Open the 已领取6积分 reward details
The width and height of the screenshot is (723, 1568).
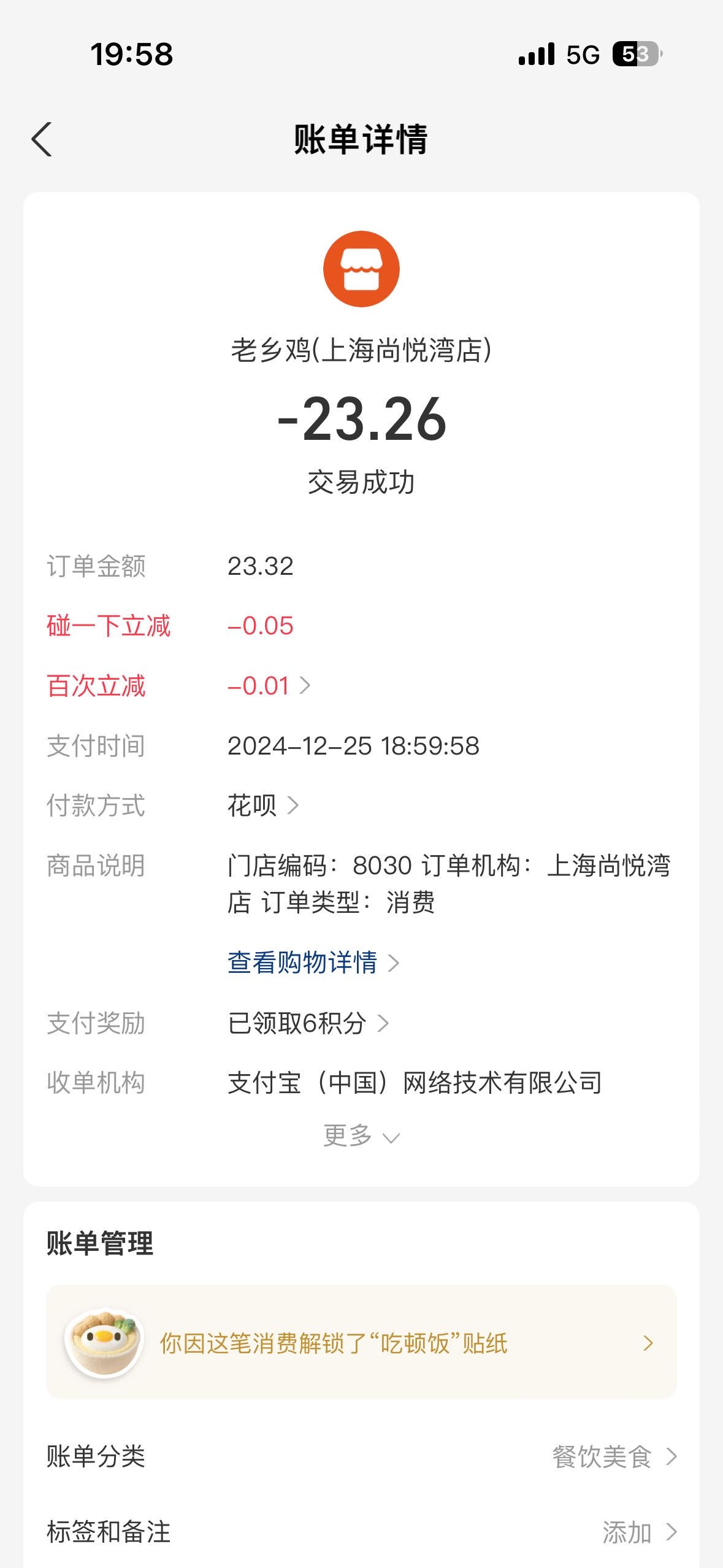[308, 1023]
